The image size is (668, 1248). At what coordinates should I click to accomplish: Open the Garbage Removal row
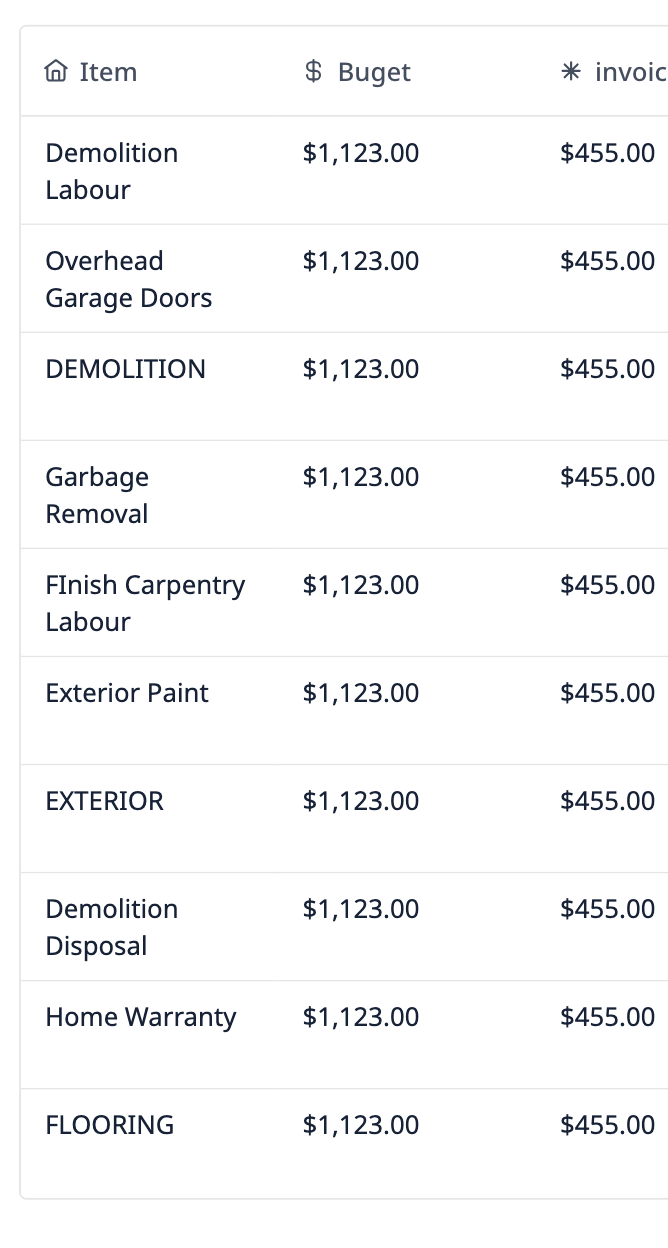[344, 495]
